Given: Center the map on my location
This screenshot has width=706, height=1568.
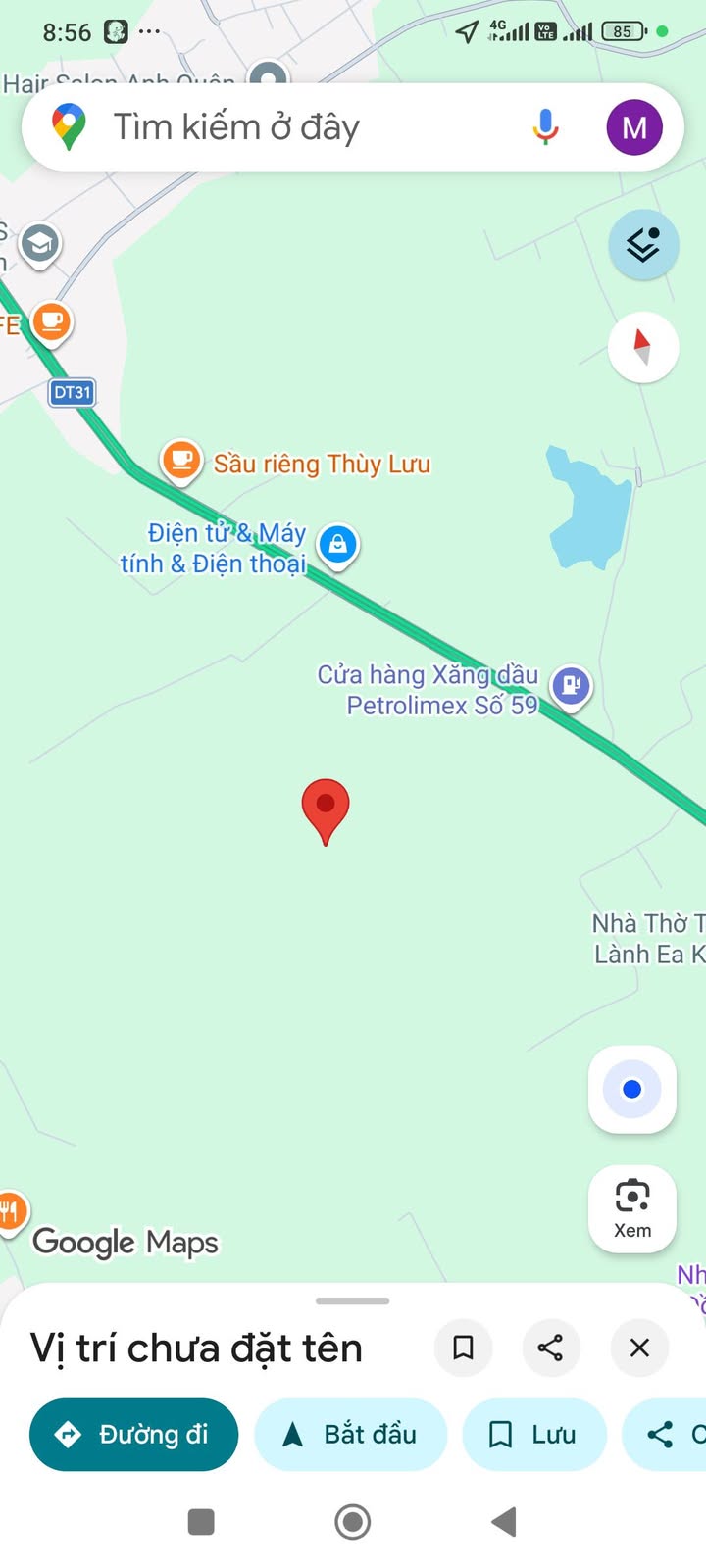Looking at the screenshot, I should pyautogui.click(x=632, y=1089).
